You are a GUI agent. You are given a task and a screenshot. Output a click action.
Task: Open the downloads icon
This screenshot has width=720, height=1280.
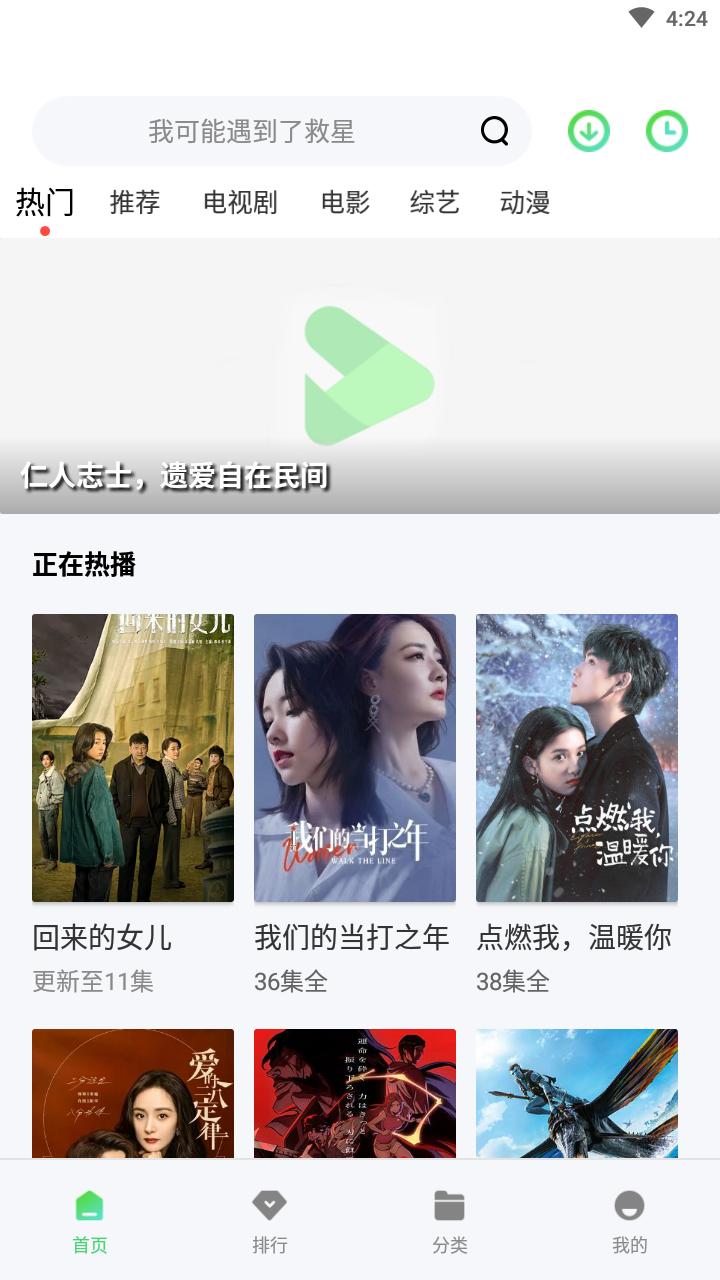point(589,131)
